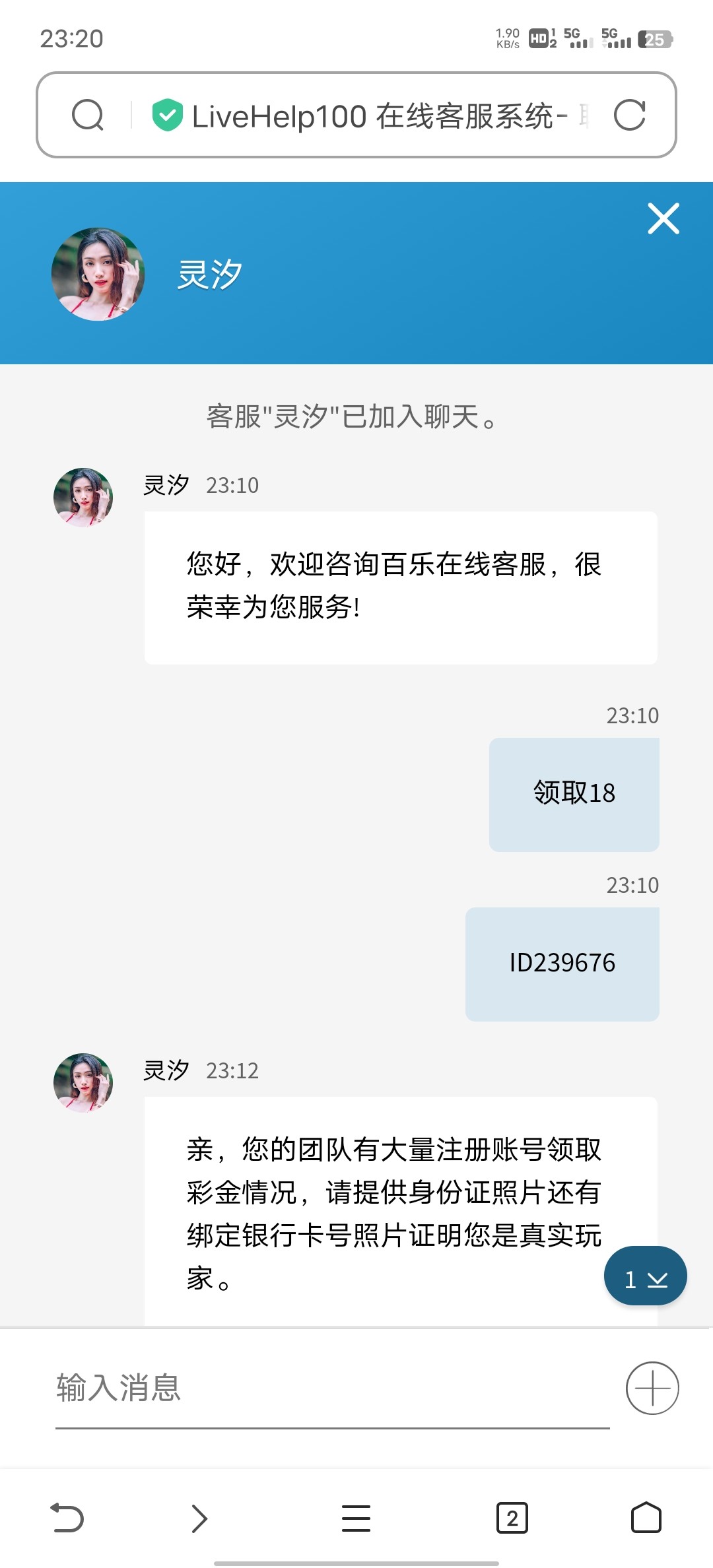Image resolution: width=713 pixels, height=1568 pixels.
Task: View the 2 open tabs
Action: (x=512, y=1518)
